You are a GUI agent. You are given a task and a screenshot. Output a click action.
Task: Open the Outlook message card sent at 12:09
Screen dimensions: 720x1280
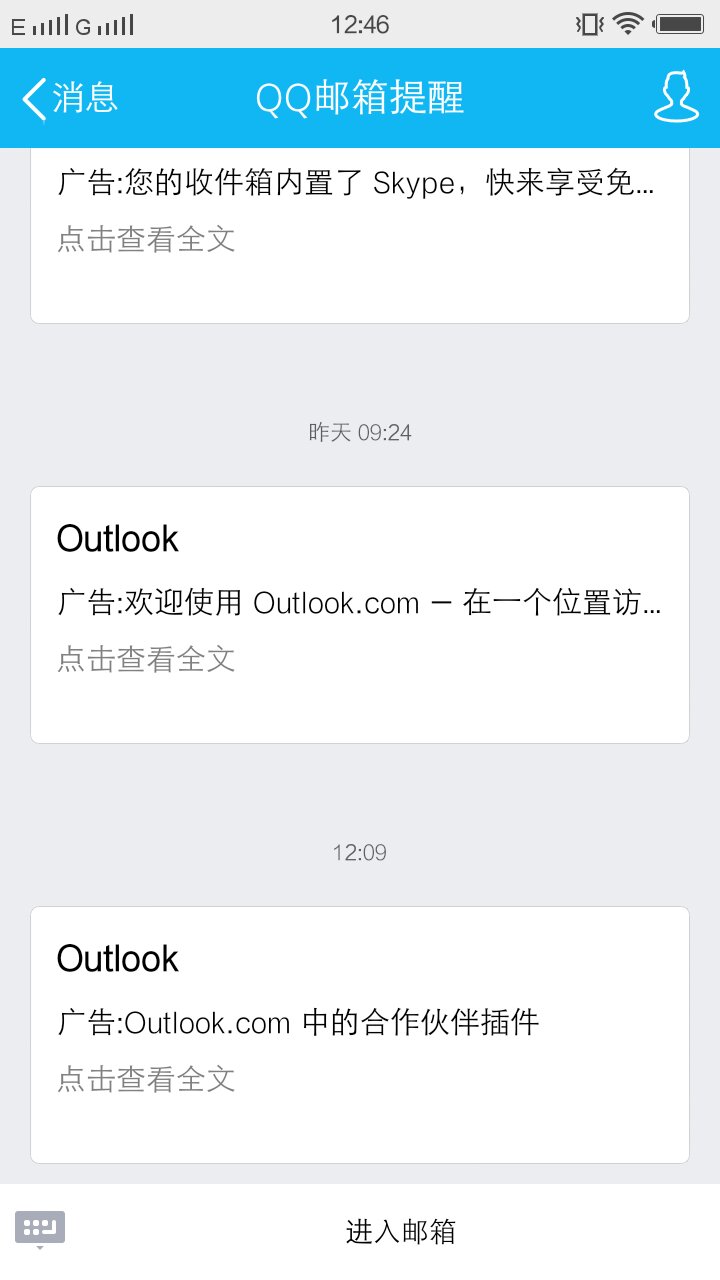[360, 1033]
